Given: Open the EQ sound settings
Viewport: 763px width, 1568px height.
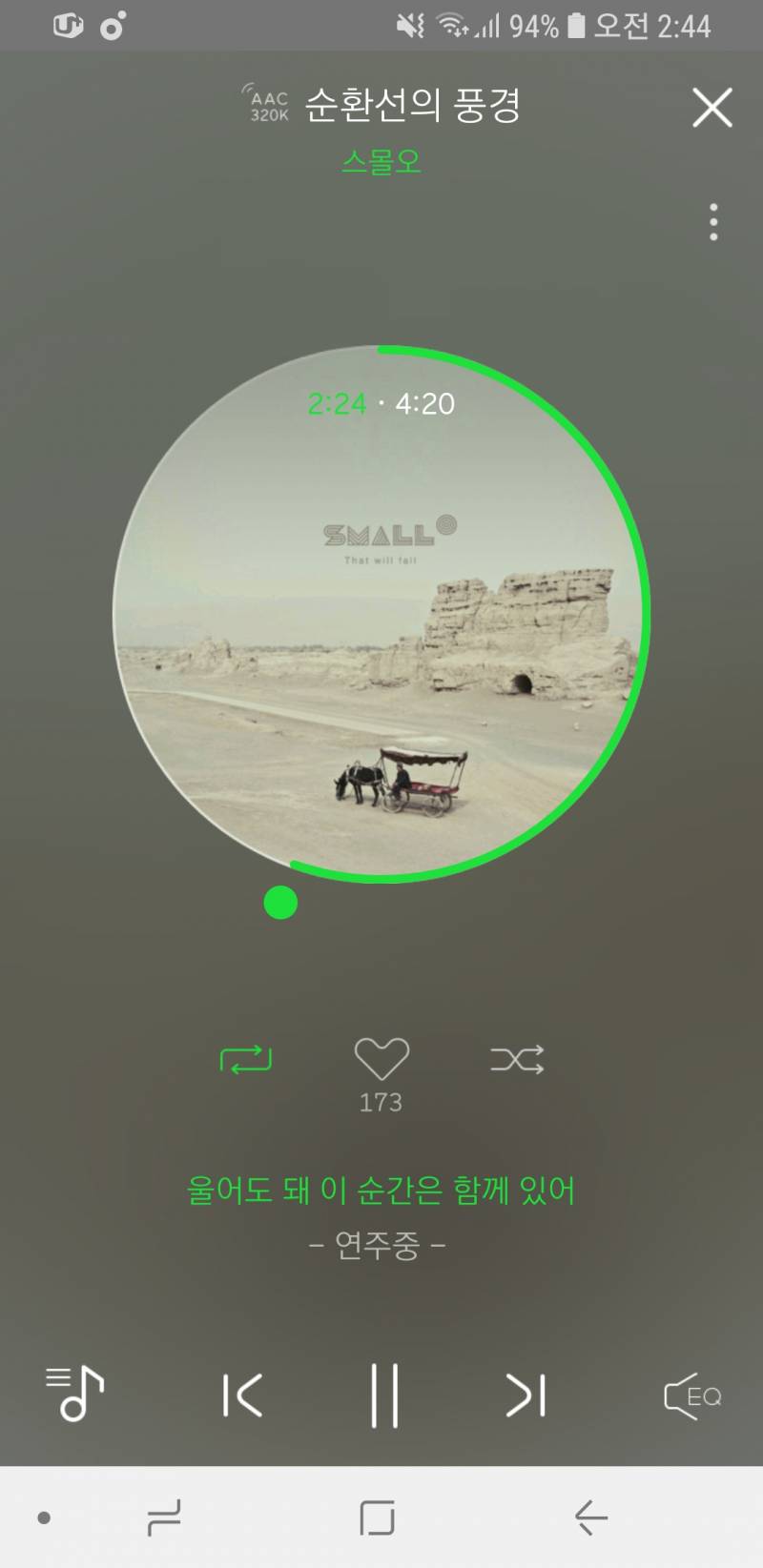Looking at the screenshot, I should (x=692, y=1396).
